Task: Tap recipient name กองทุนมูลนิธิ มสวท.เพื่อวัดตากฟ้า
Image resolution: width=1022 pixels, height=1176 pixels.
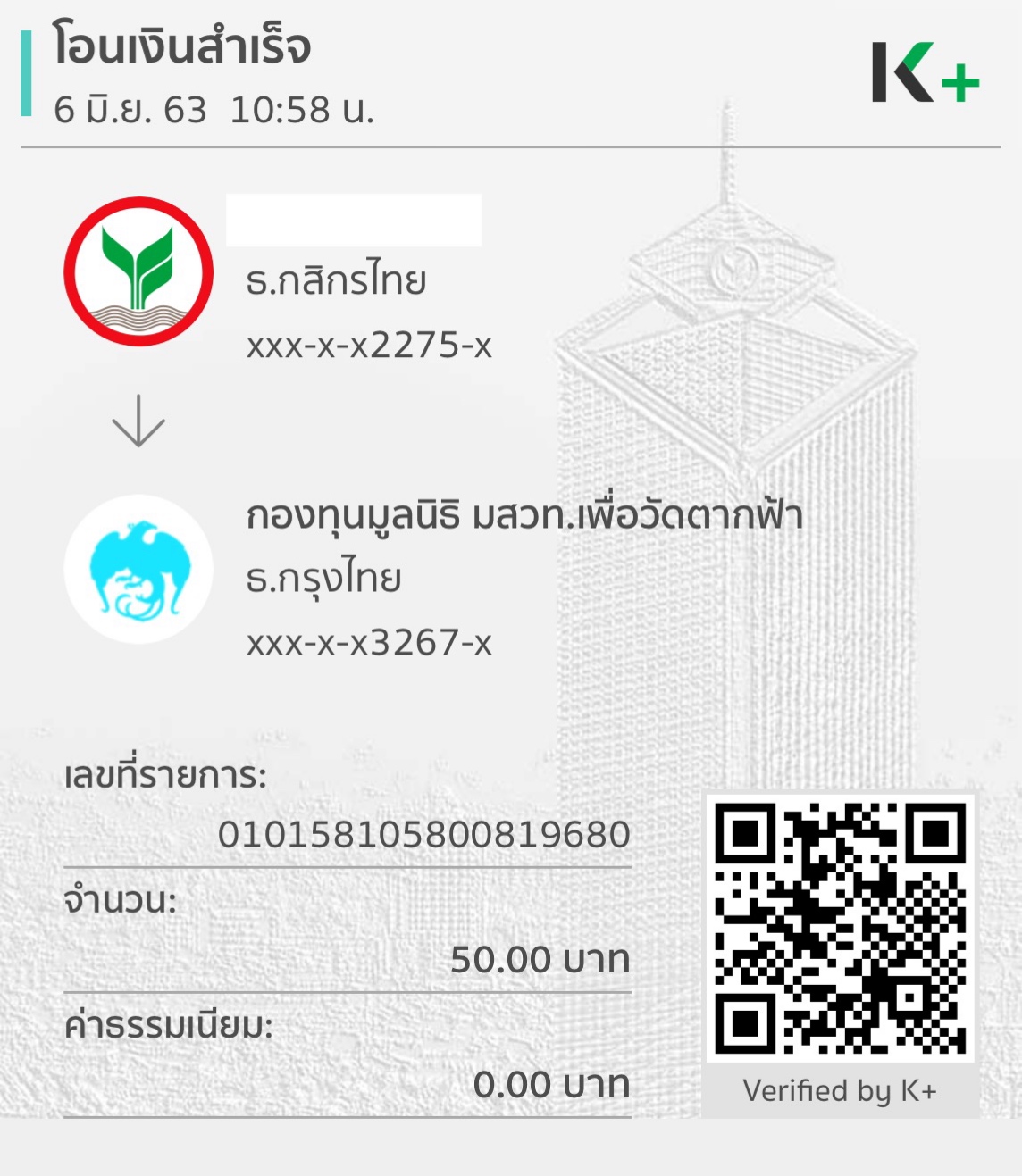Action: (527, 518)
